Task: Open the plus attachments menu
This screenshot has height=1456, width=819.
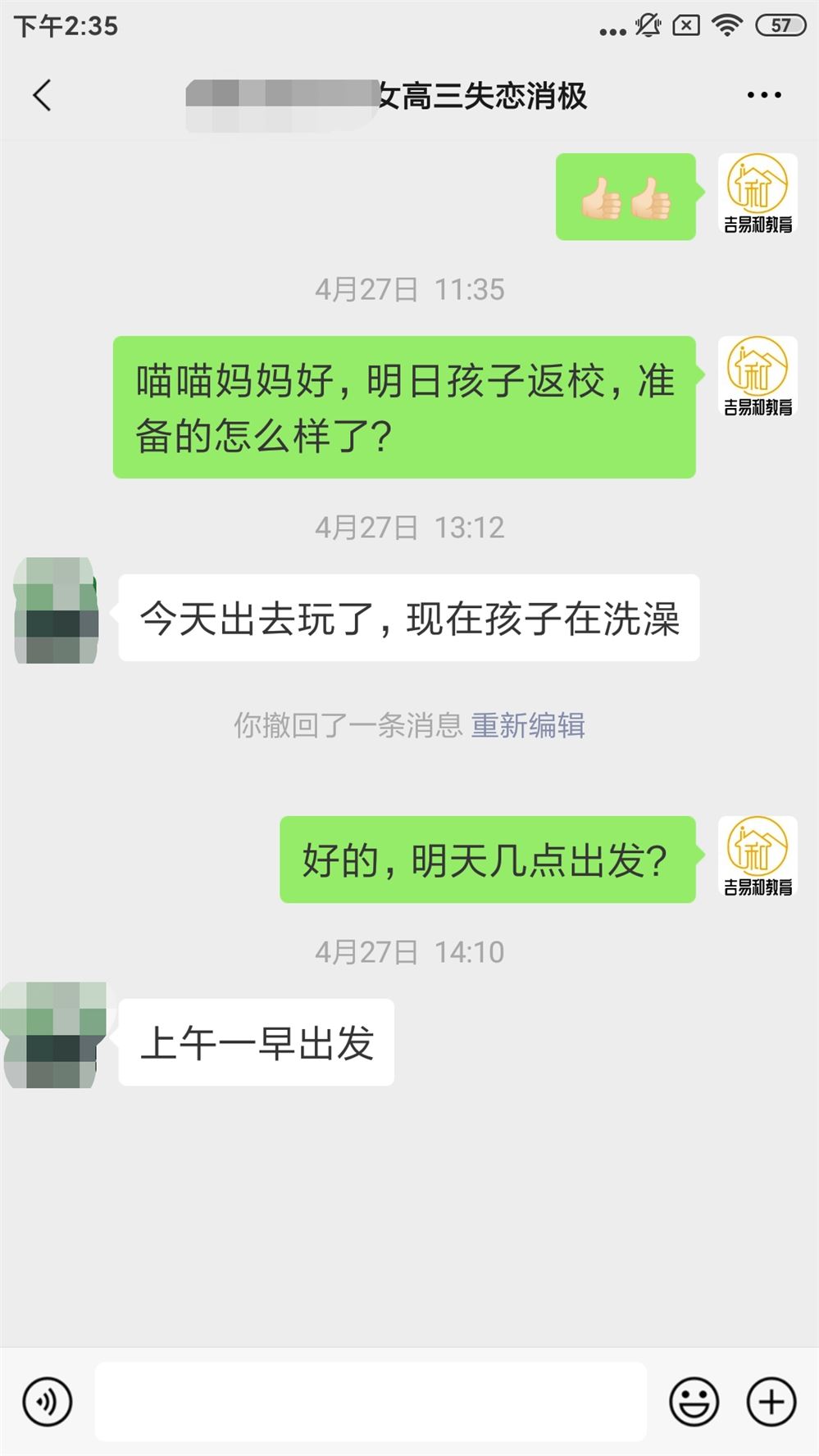Action: (771, 1402)
